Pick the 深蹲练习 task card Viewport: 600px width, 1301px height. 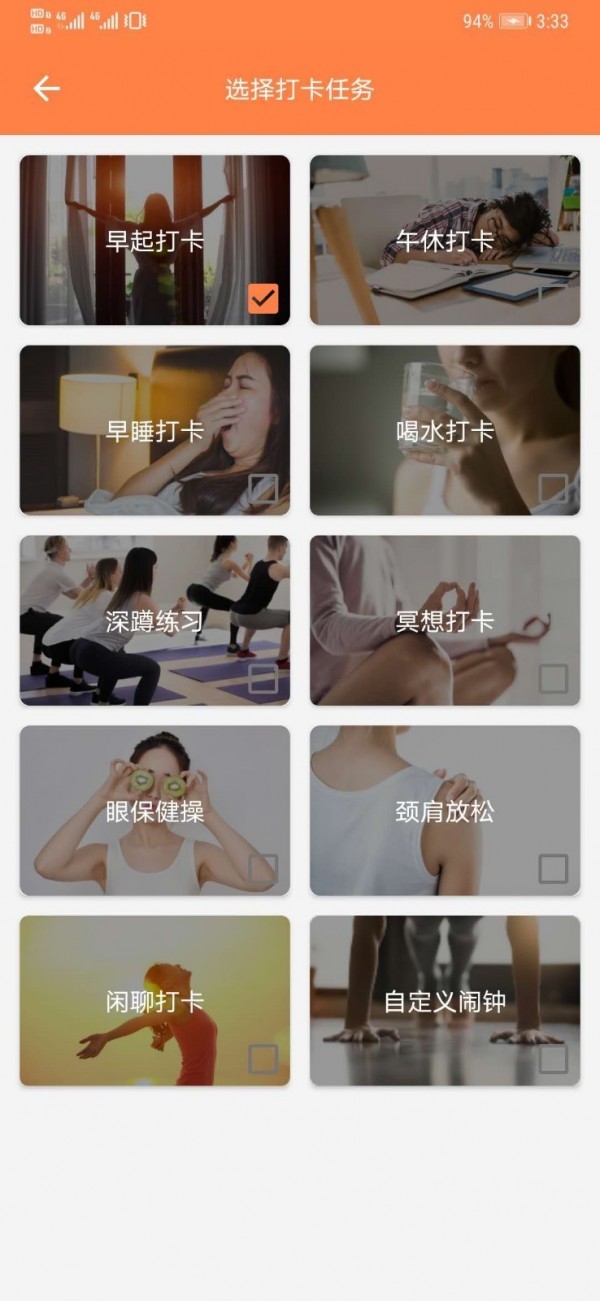click(x=155, y=620)
